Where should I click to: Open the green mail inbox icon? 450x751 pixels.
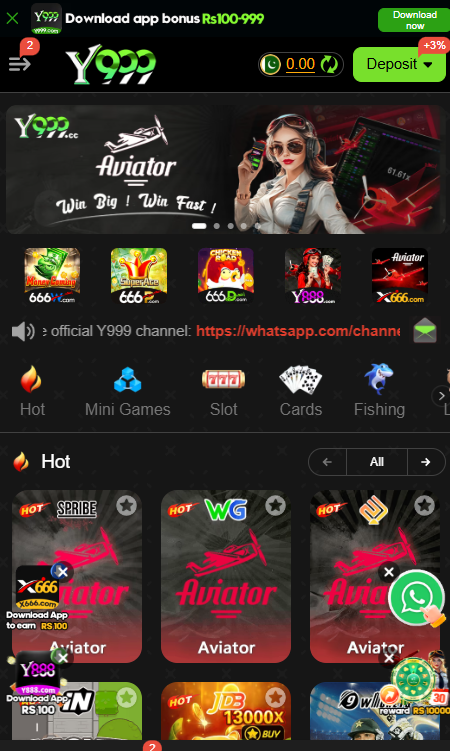coord(425,330)
